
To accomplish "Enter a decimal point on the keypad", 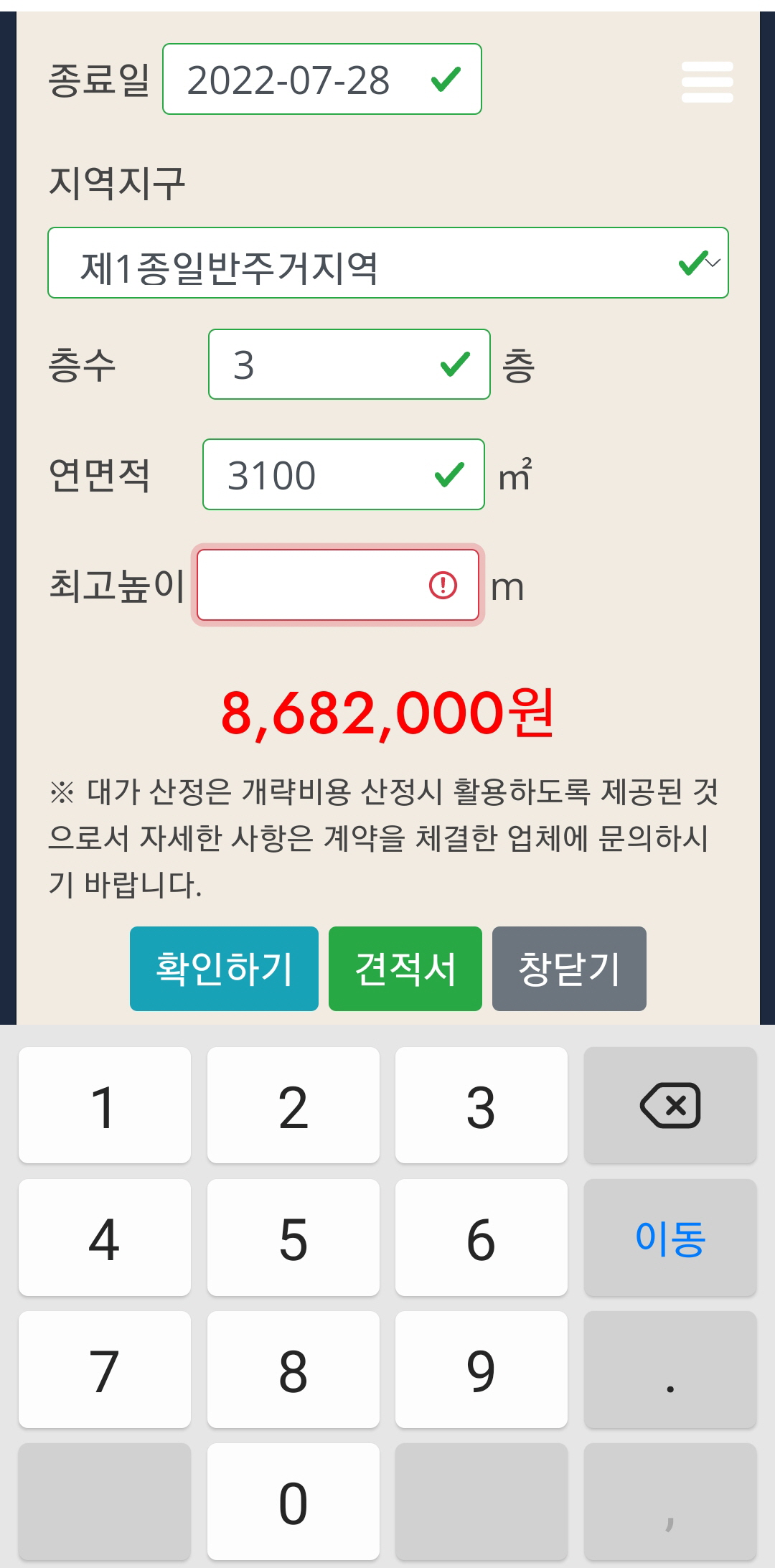I will click(x=670, y=1370).
